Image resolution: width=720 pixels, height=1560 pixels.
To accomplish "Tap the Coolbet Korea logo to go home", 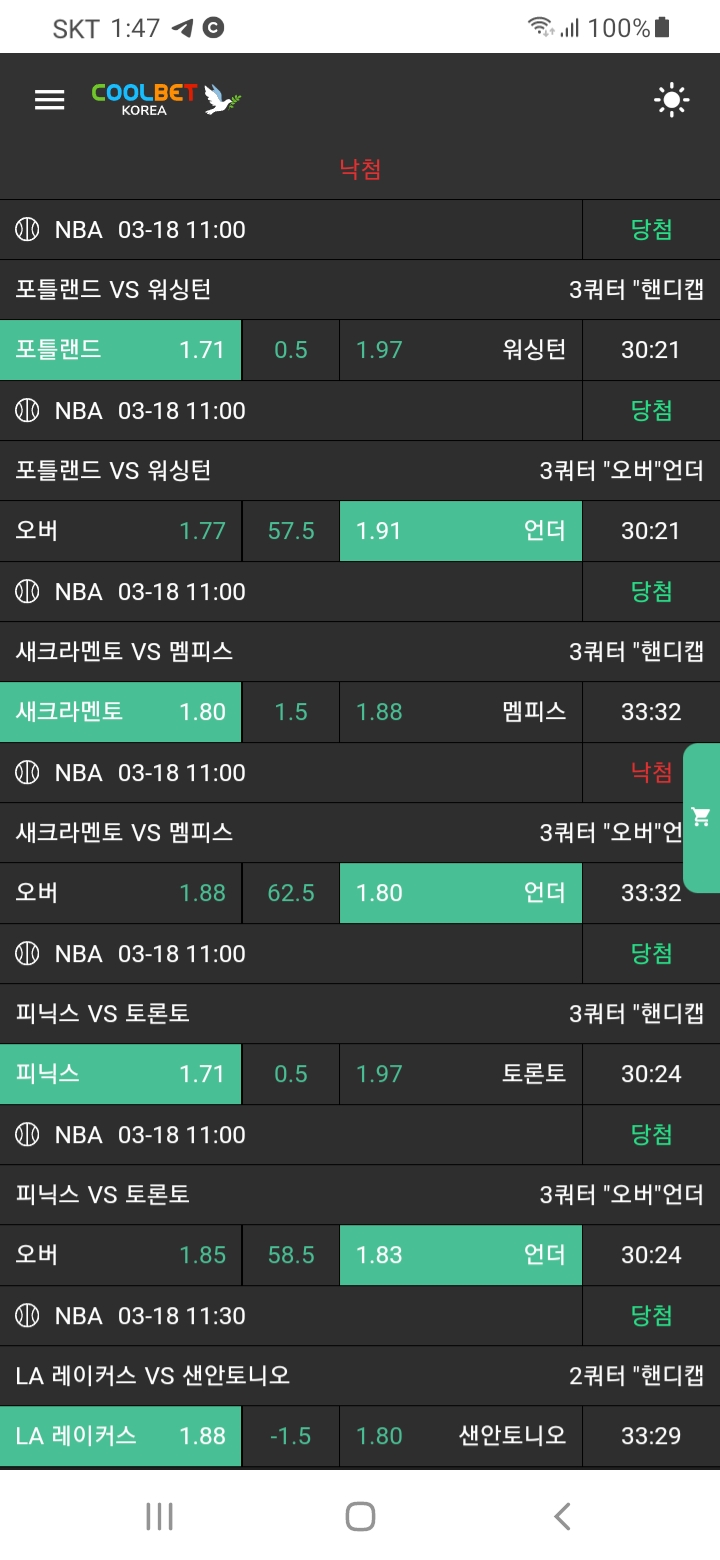I will pos(166,99).
